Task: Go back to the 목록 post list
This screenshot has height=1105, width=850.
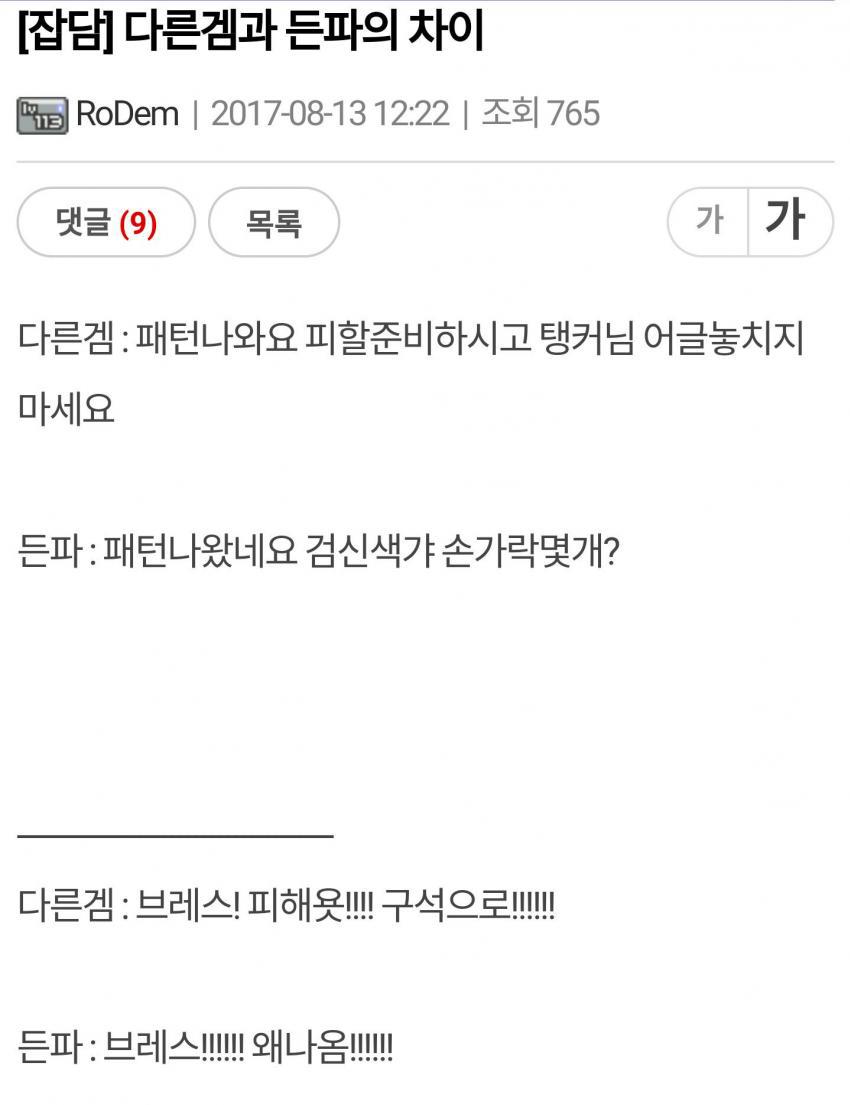Action: [x=273, y=222]
